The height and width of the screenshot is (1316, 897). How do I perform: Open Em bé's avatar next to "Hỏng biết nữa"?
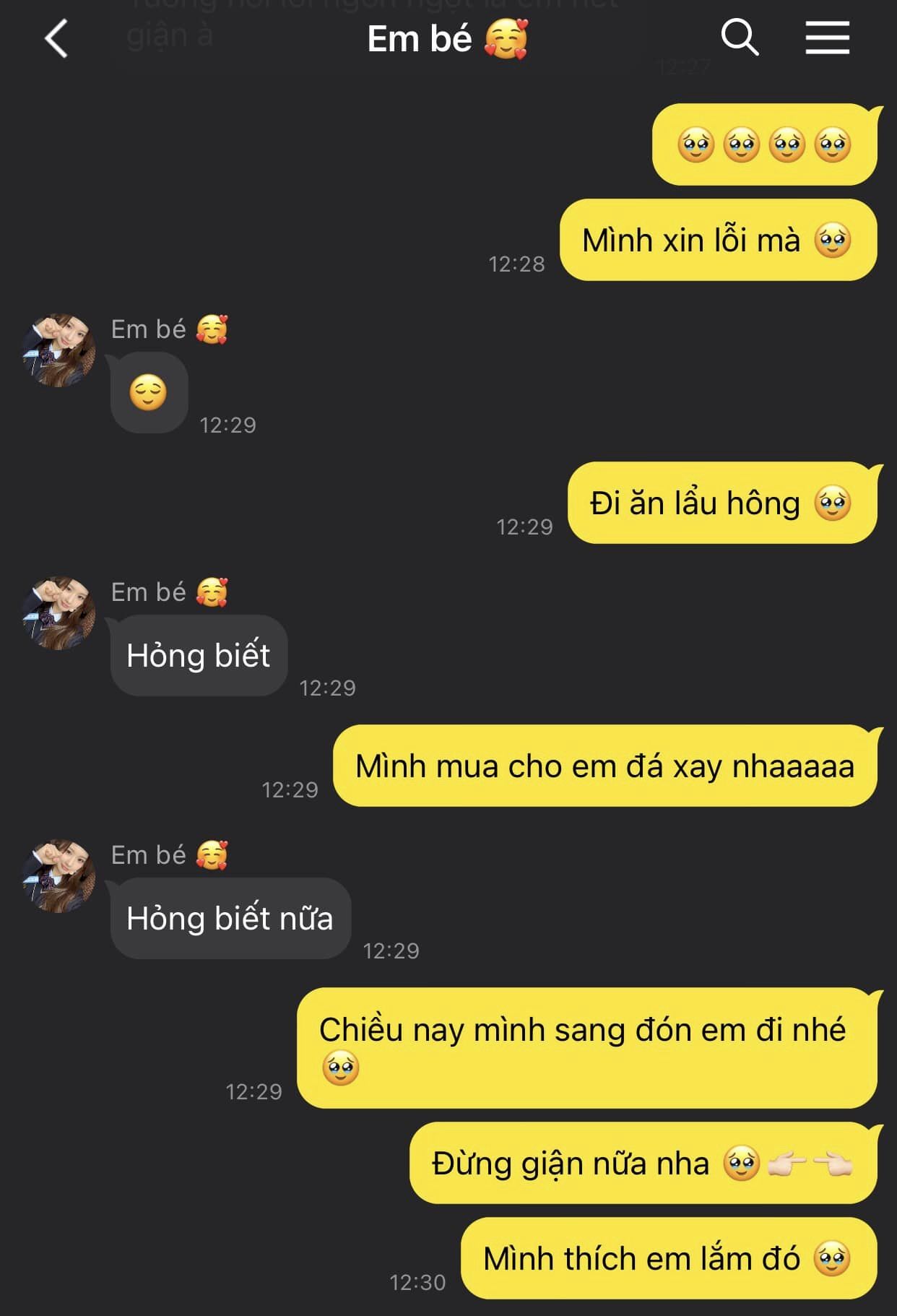tap(58, 875)
